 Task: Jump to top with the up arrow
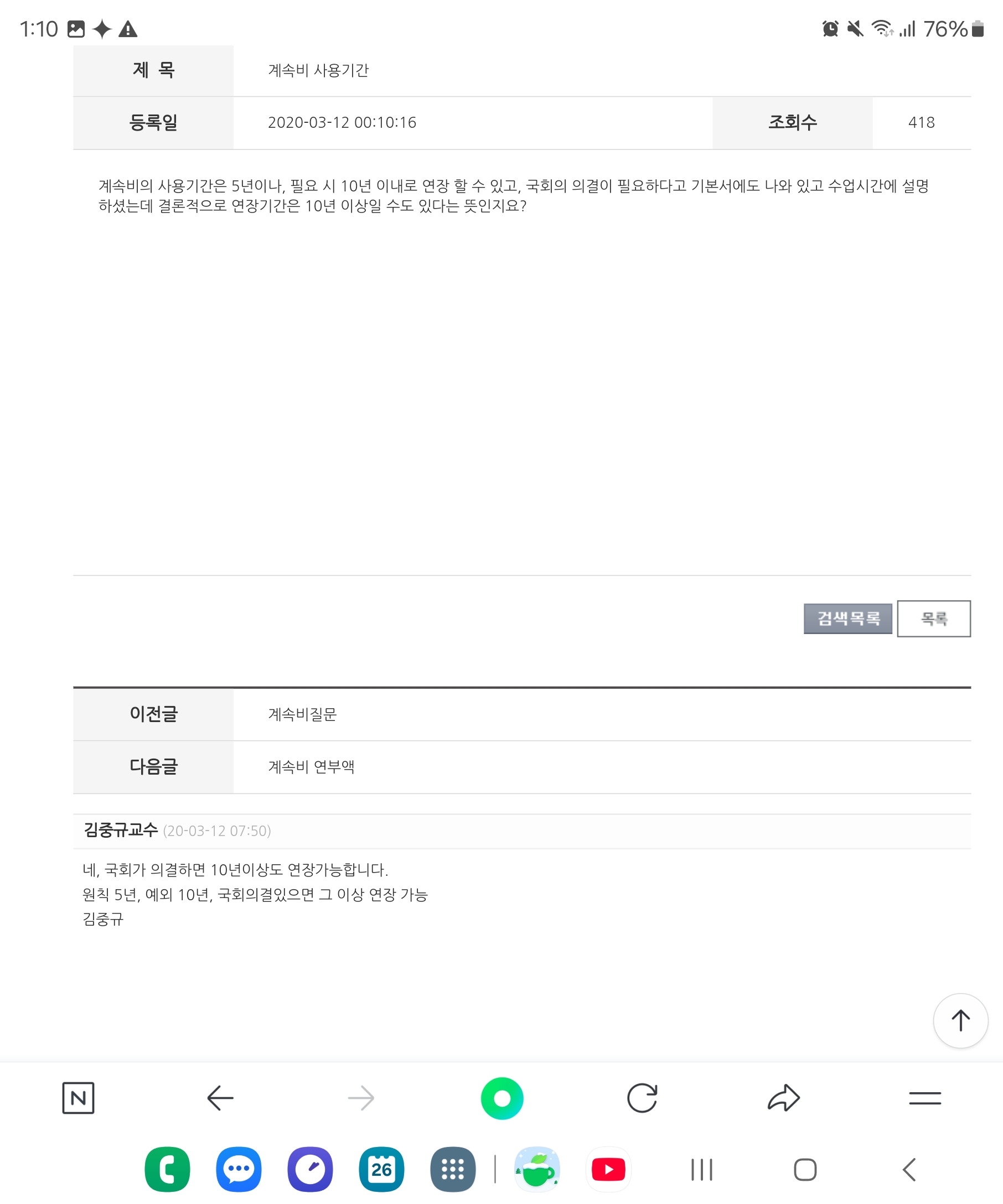tap(960, 1020)
